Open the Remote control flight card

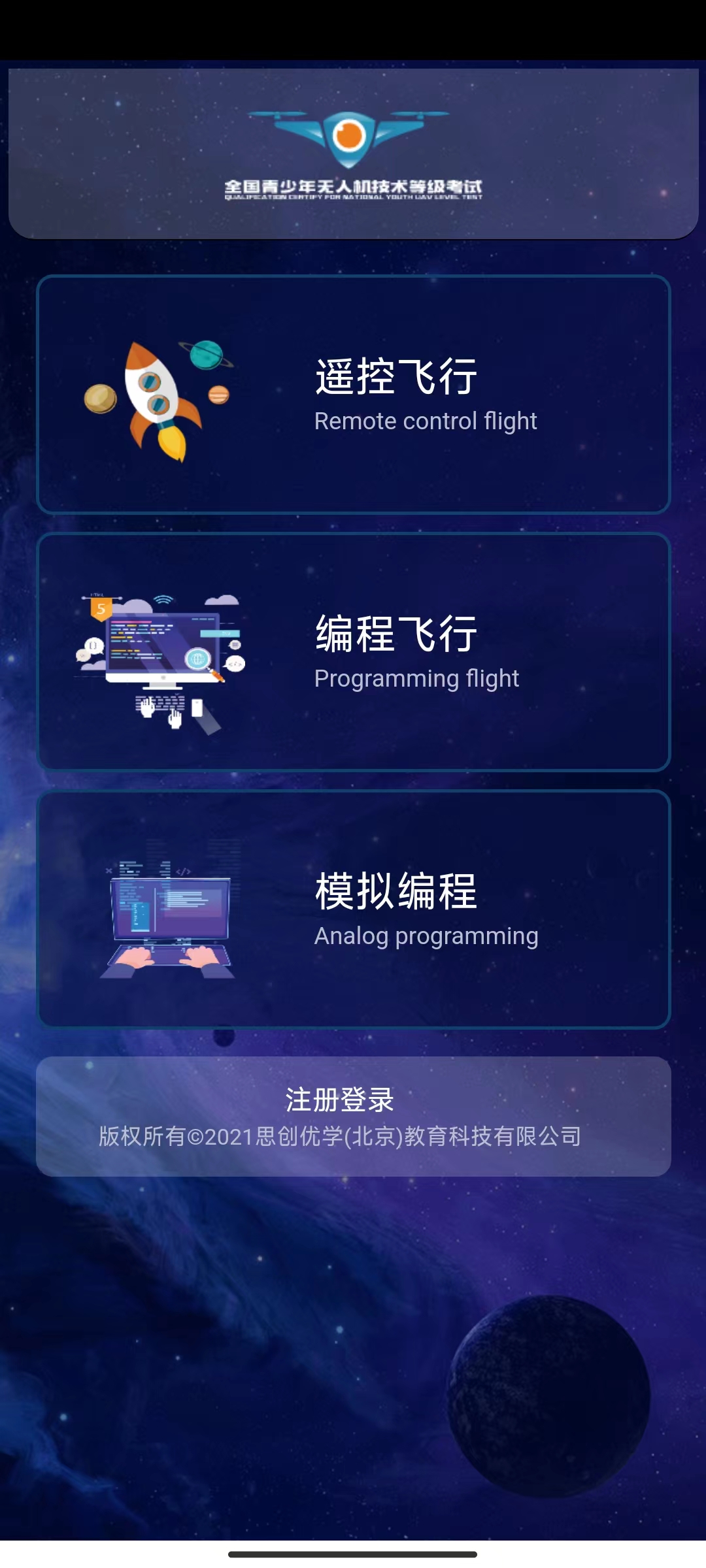353,395
